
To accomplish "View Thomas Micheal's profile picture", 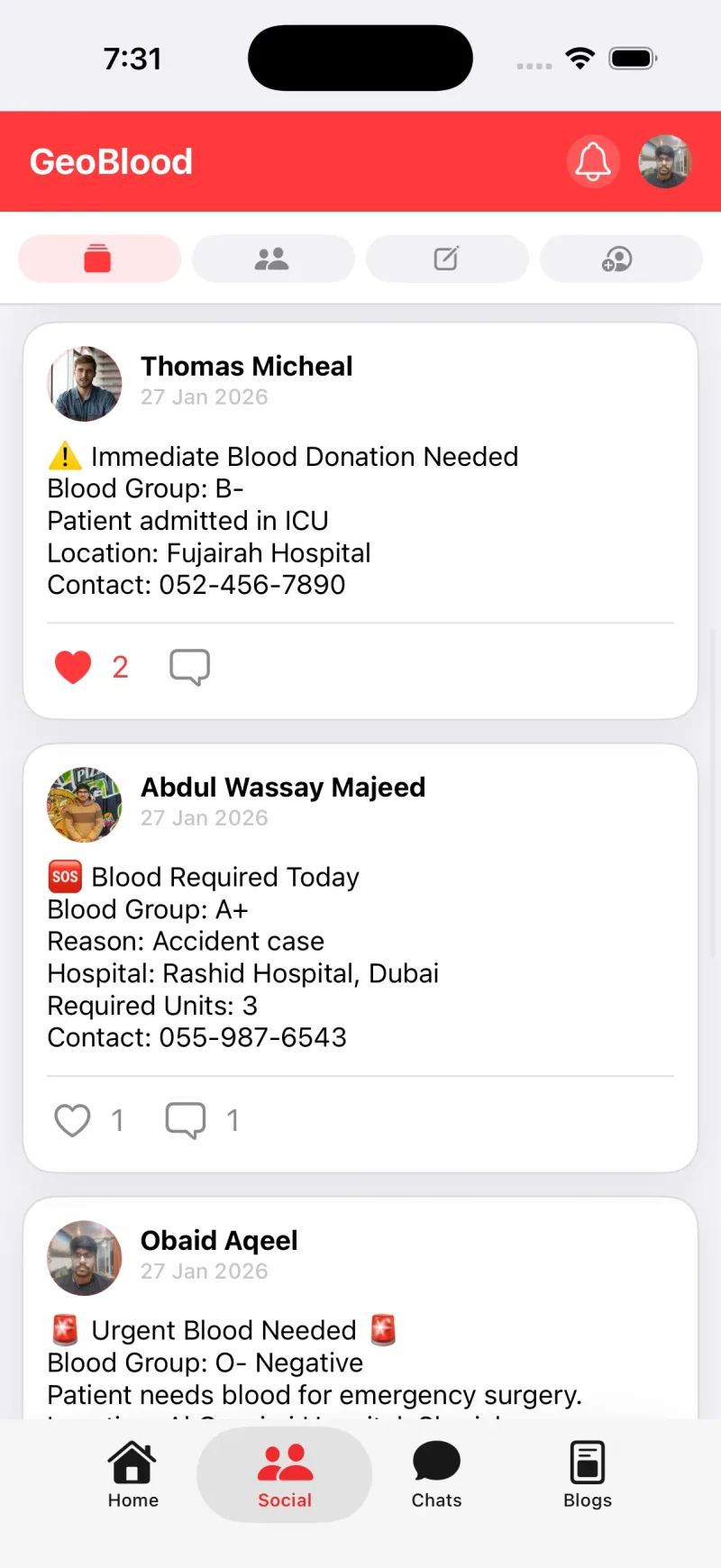I will [84, 384].
